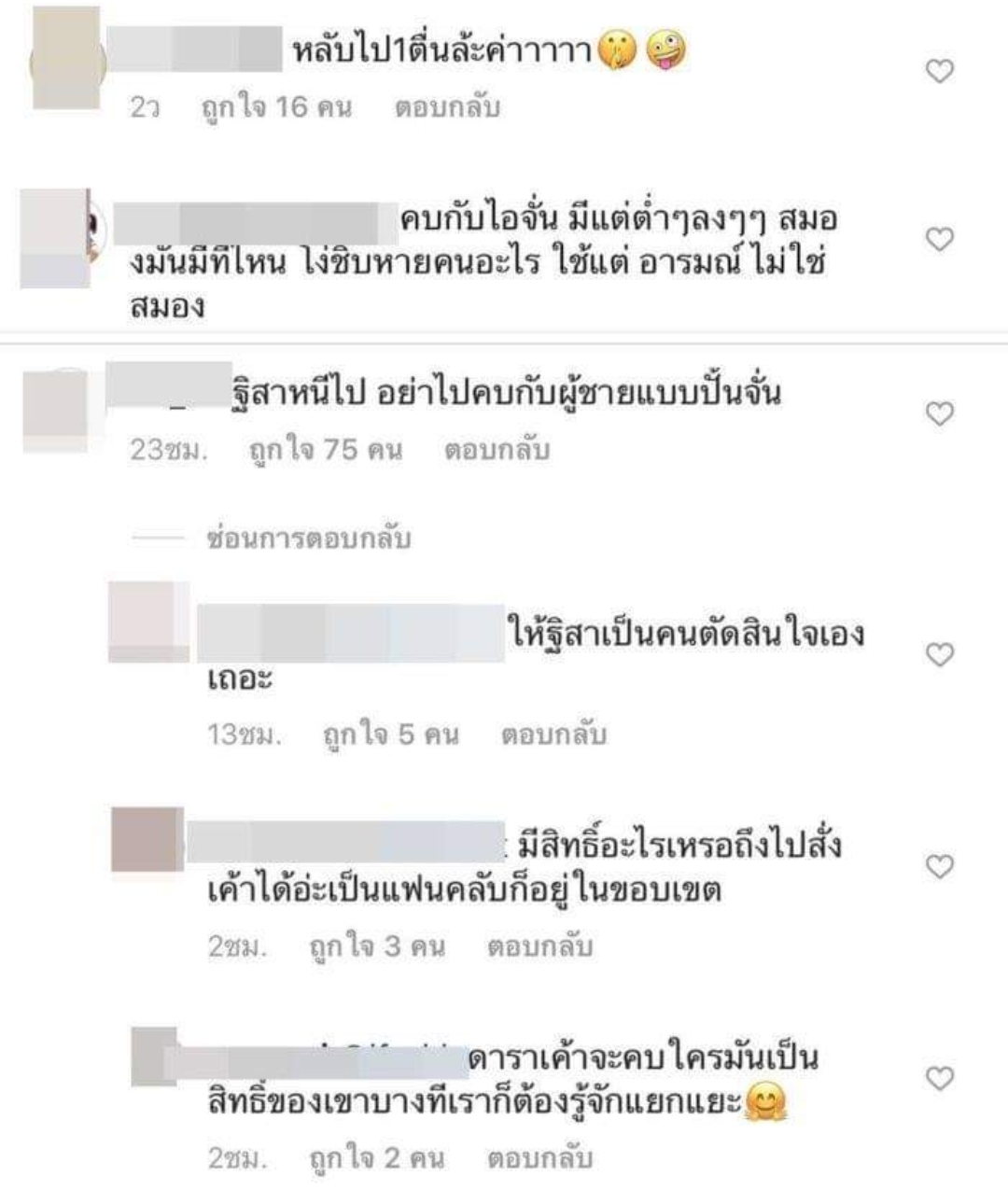Like the comment "ฐิสาหนีไป" with 75 likes

coord(939,413)
